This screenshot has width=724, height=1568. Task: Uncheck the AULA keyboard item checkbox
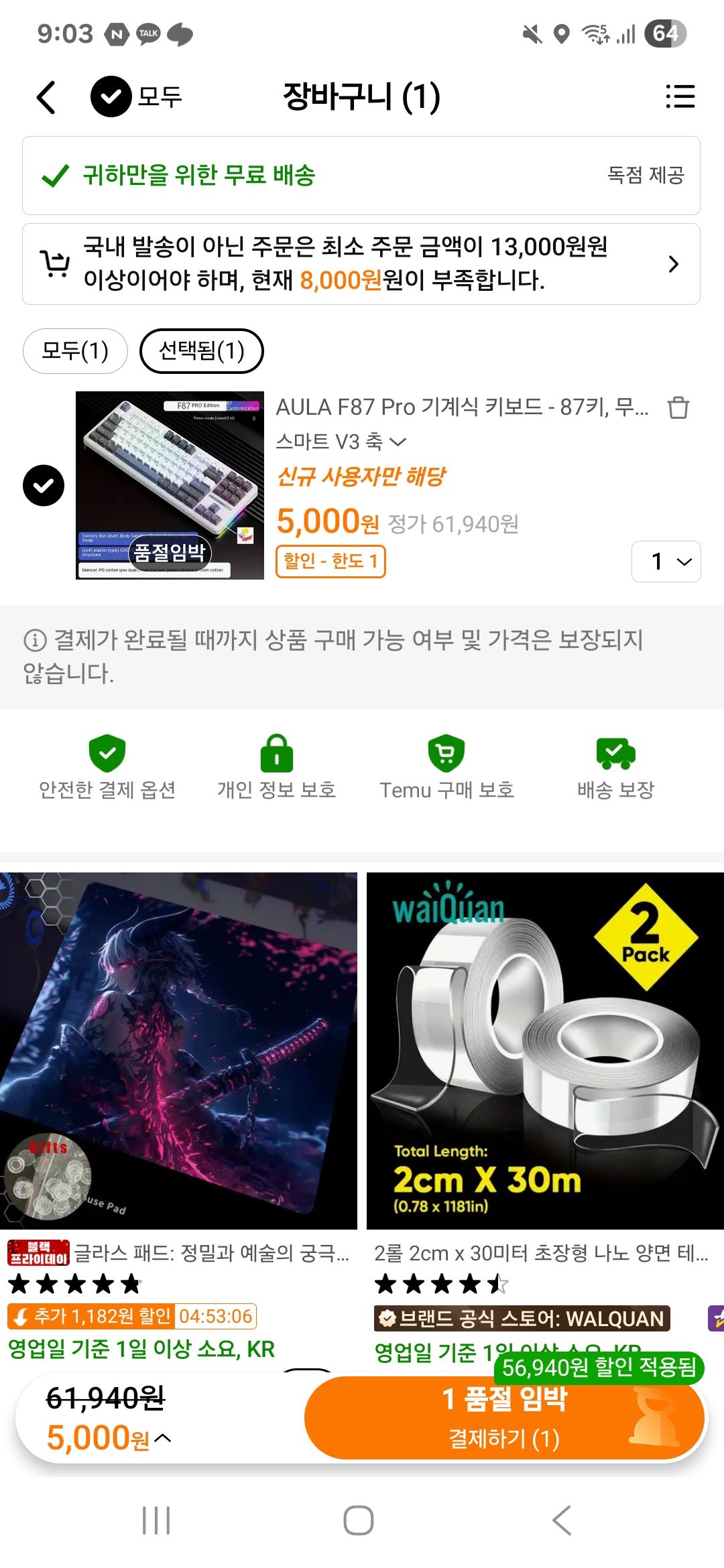point(43,484)
